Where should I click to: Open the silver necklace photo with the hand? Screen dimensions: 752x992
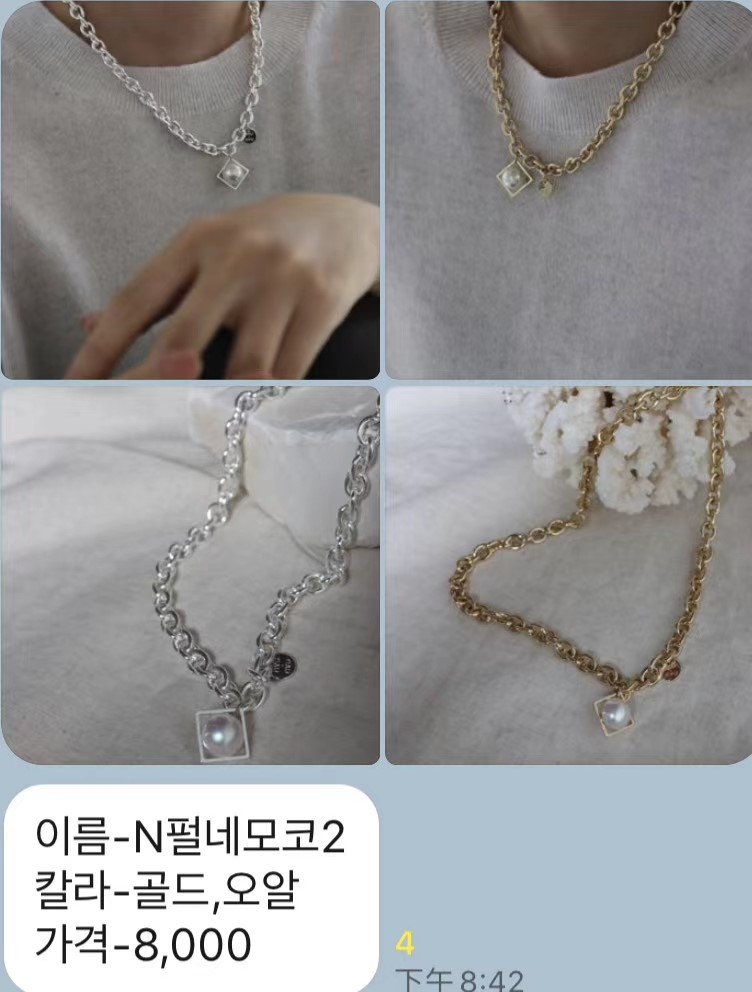(x=190, y=190)
